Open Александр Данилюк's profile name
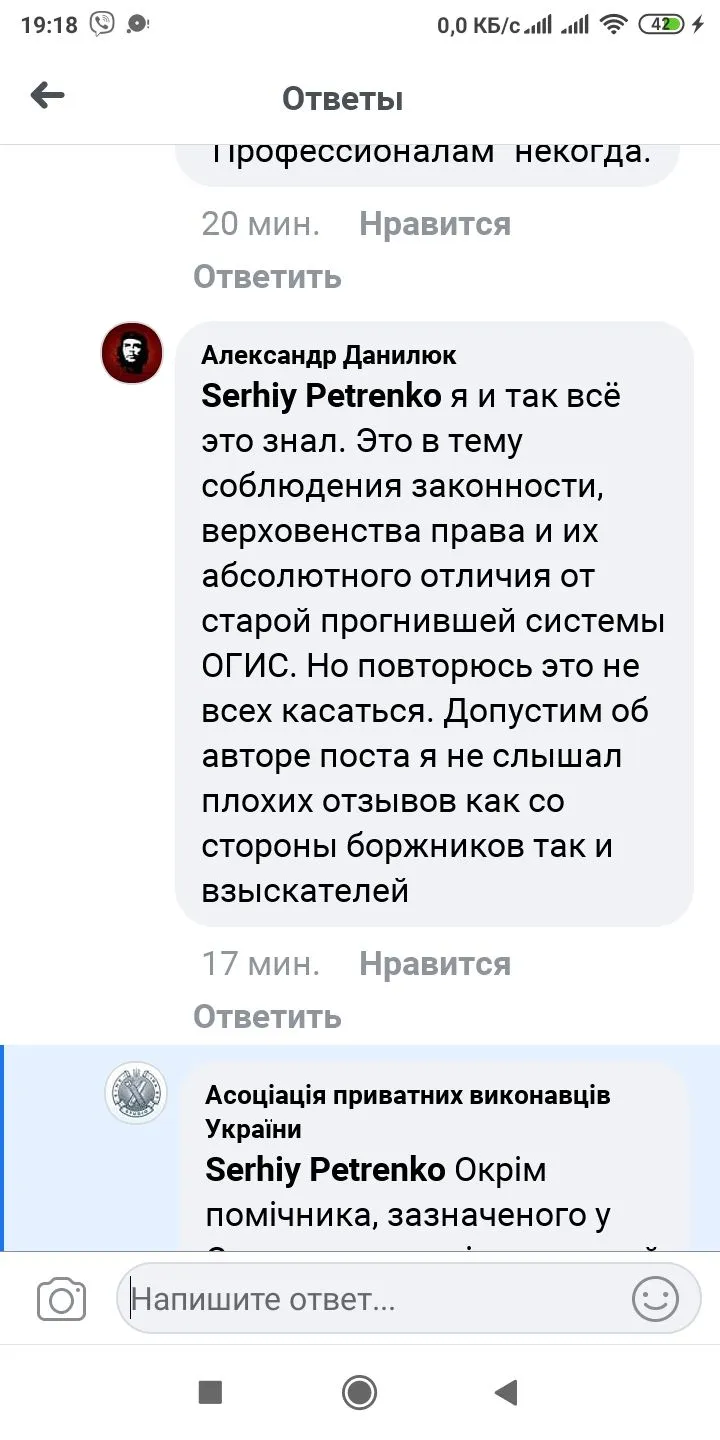Screen dimensions: 720x1440 [x=328, y=355]
